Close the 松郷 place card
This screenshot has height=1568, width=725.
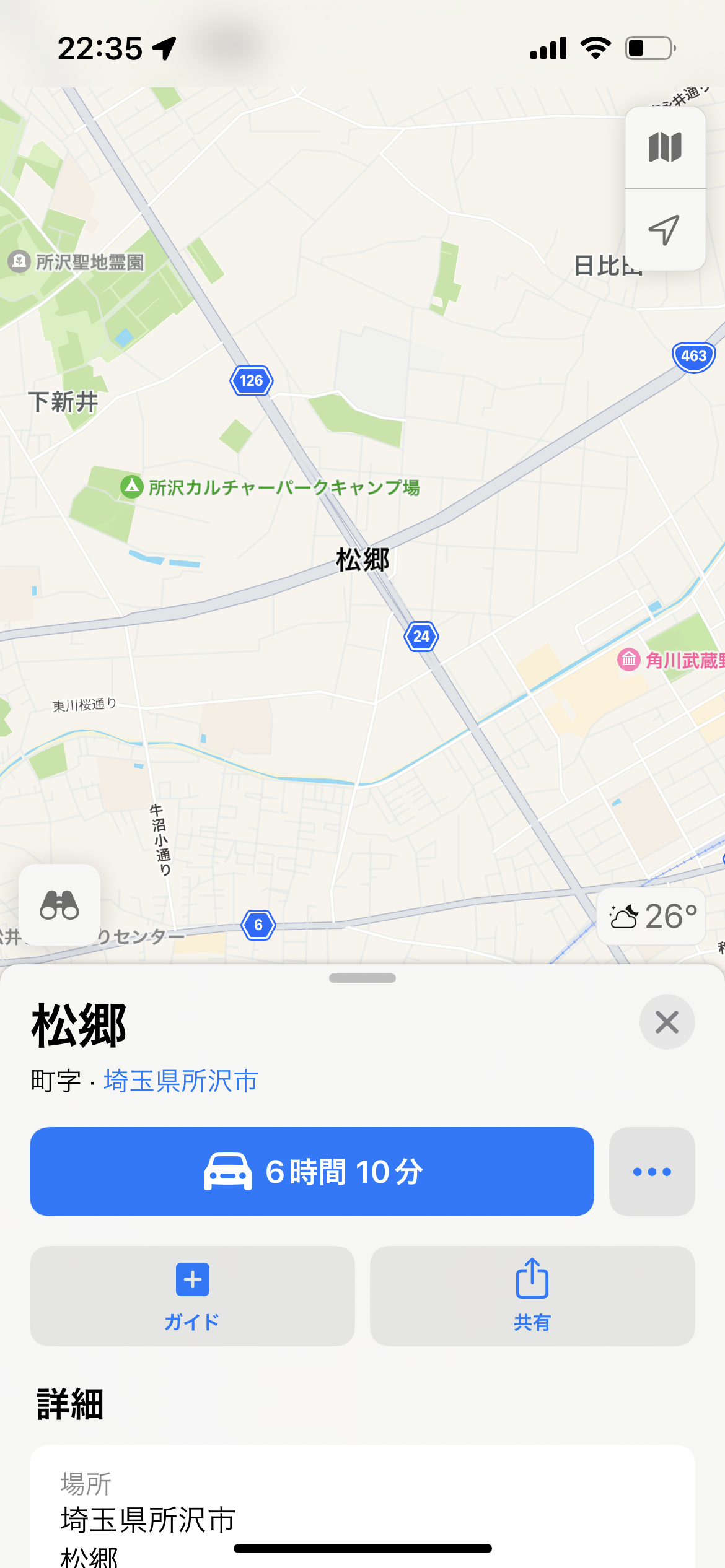(x=667, y=1022)
